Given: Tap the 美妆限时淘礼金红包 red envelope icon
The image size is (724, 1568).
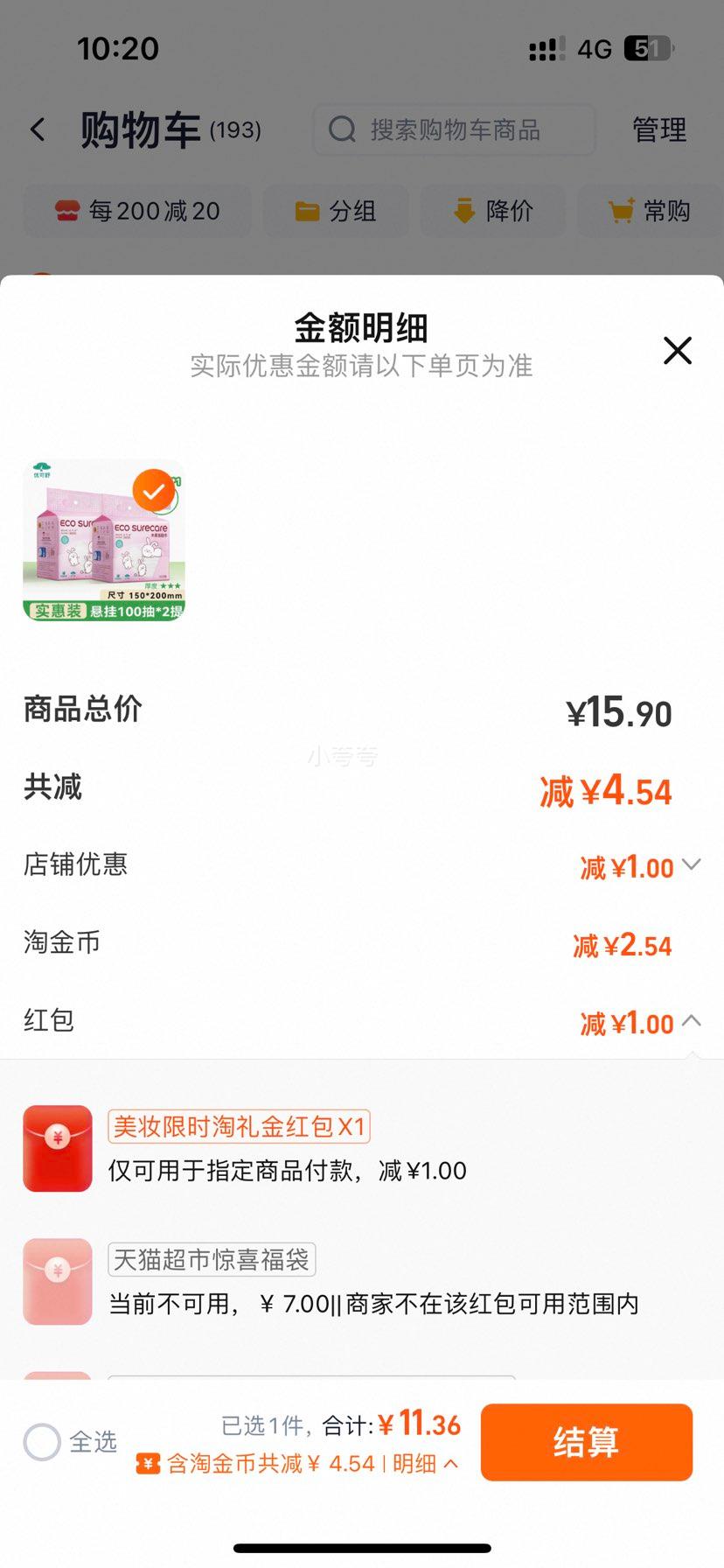Looking at the screenshot, I should (x=57, y=1147).
